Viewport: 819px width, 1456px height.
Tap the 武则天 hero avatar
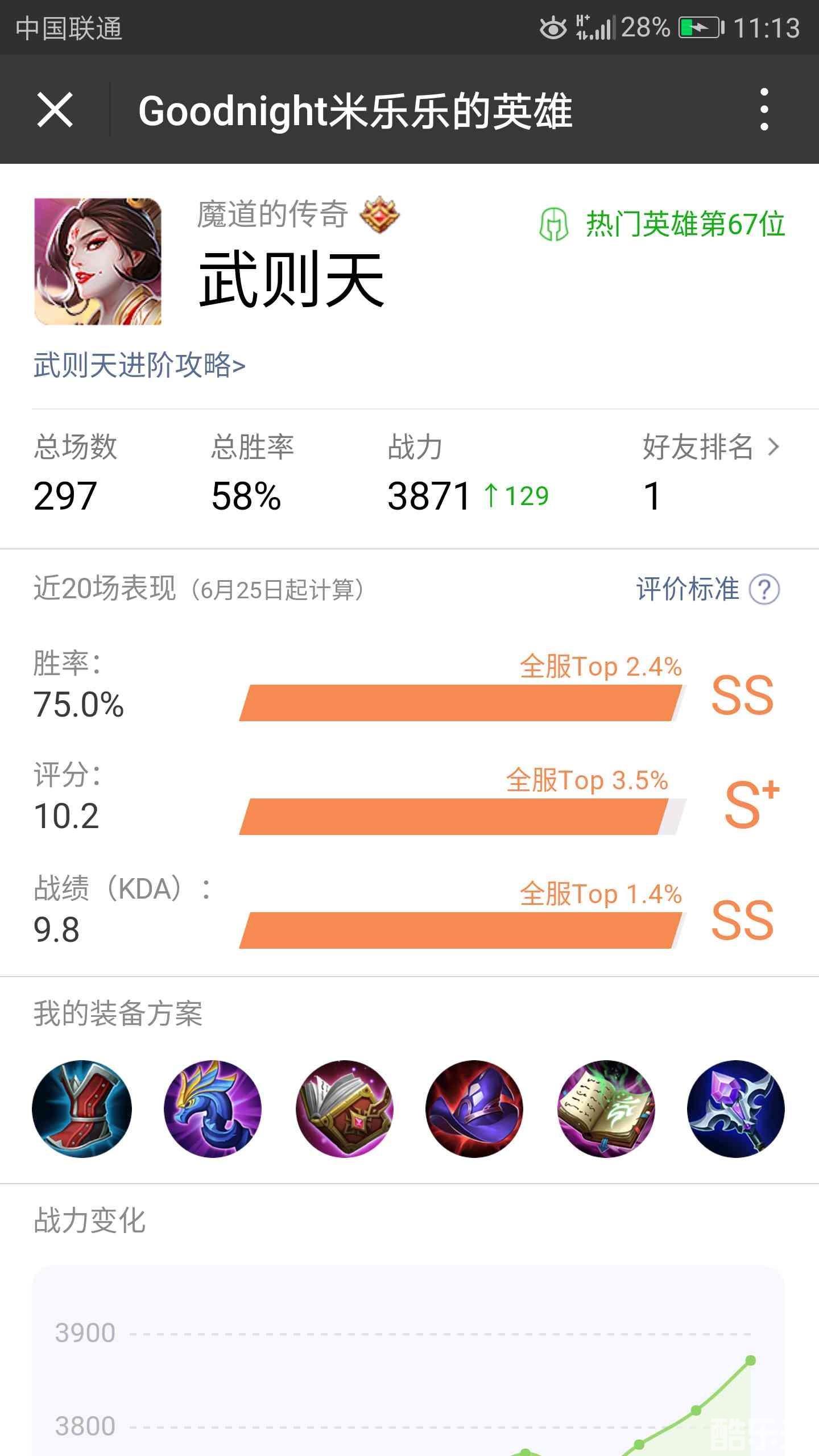98,262
